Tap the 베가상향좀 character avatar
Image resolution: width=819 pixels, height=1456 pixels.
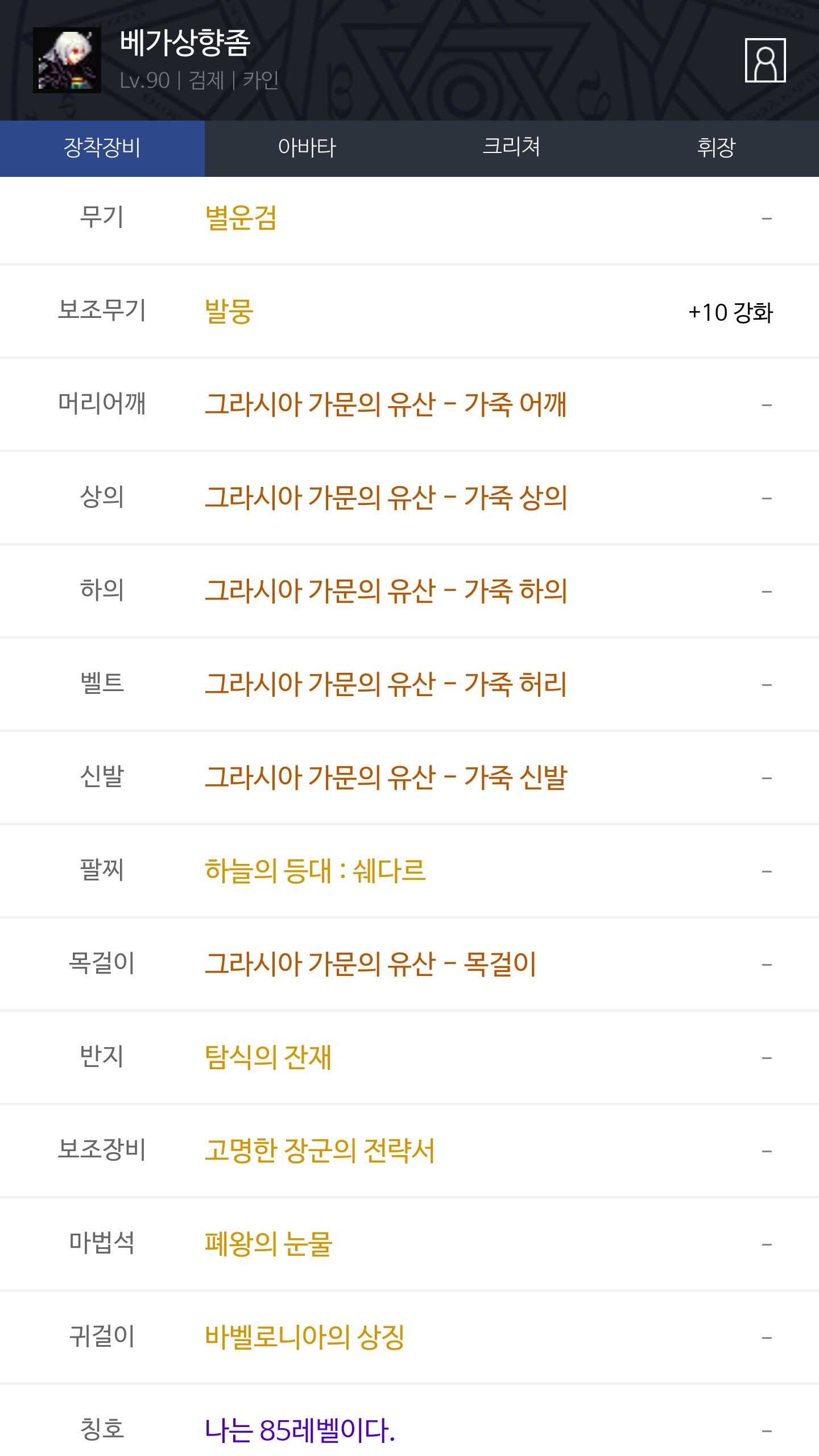(x=67, y=60)
